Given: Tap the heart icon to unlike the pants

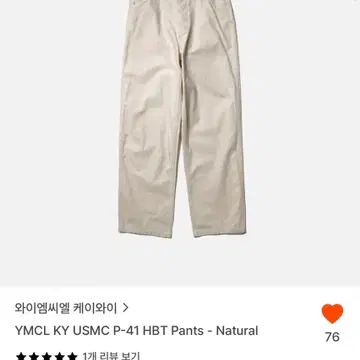Looking at the screenshot, I should (332, 314).
